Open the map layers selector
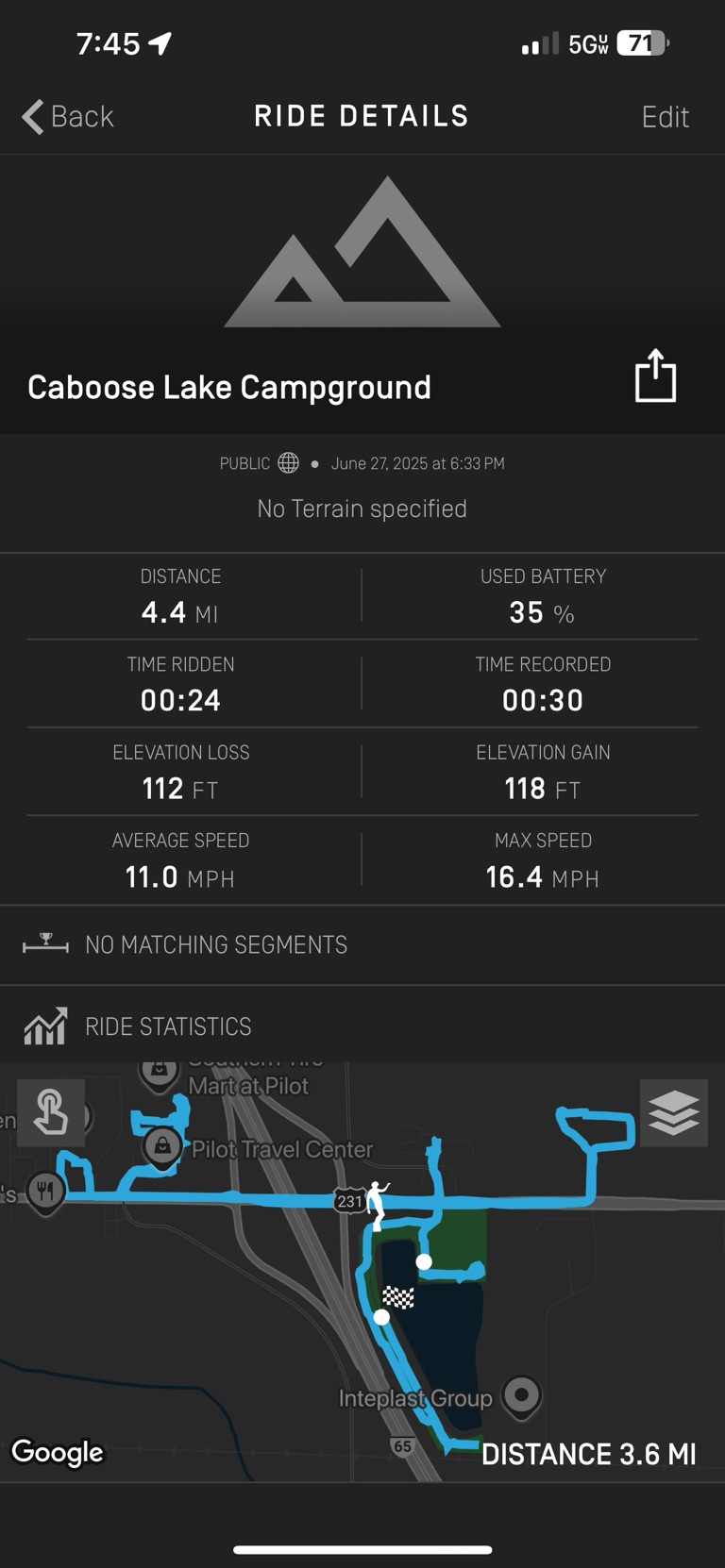 pyautogui.click(x=673, y=1112)
